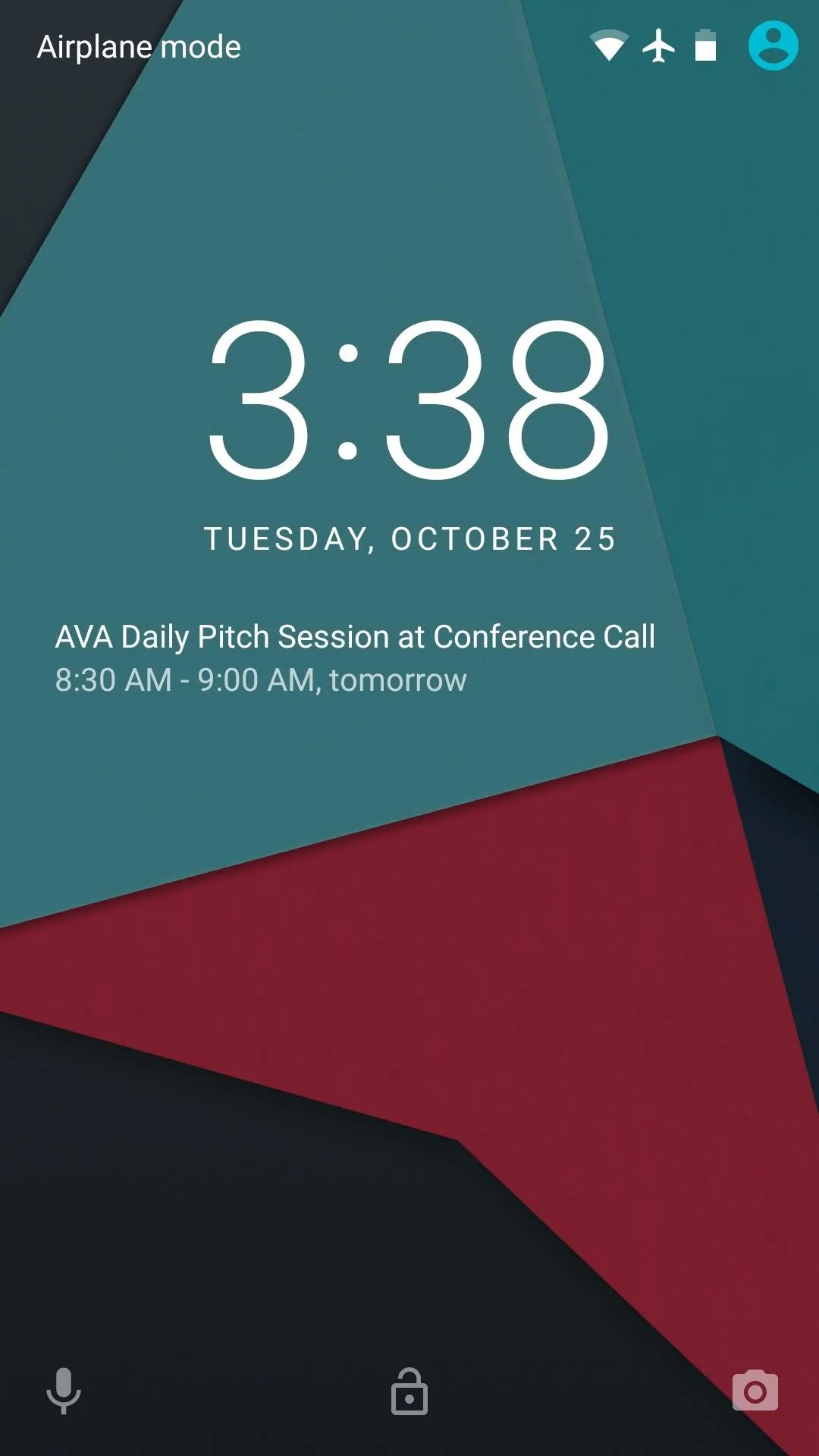
Task: Tap the unlock padlock icon
Action: (x=409, y=1391)
